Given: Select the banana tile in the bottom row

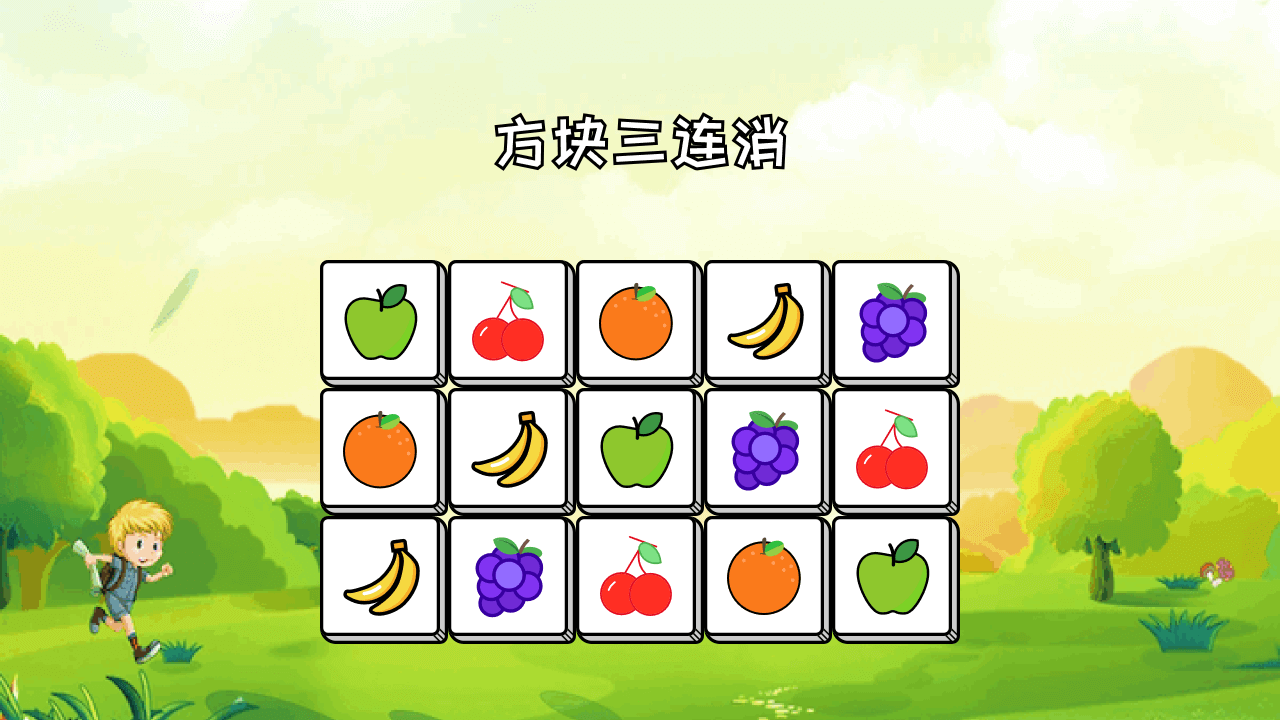Looking at the screenshot, I should (380, 578).
